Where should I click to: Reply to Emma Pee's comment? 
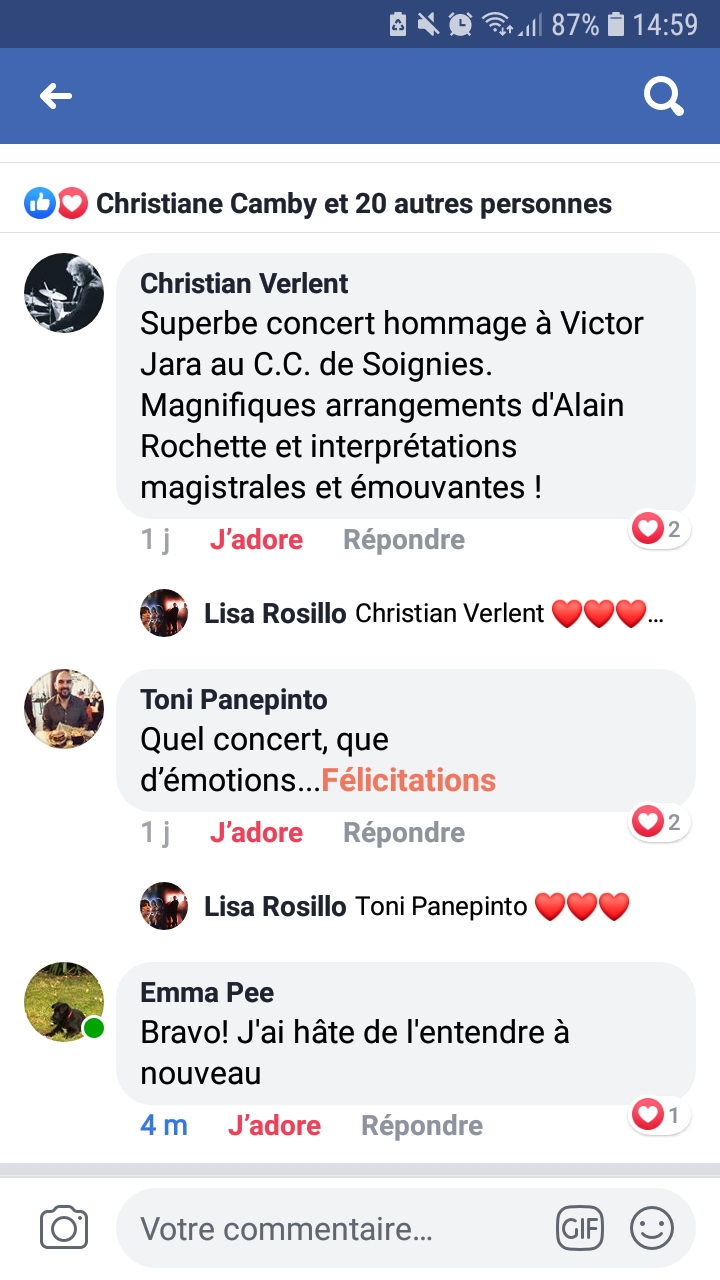click(x=422, y=1126)
